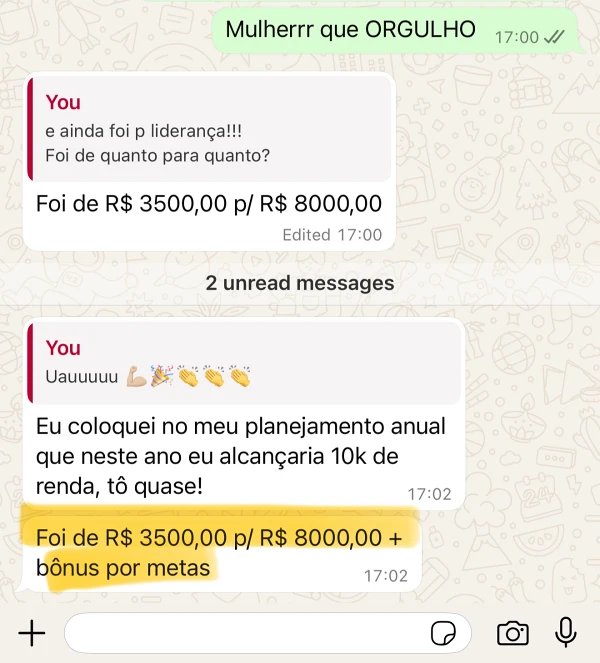
Task: Open the sticker picker
Action: click(442, 633)
